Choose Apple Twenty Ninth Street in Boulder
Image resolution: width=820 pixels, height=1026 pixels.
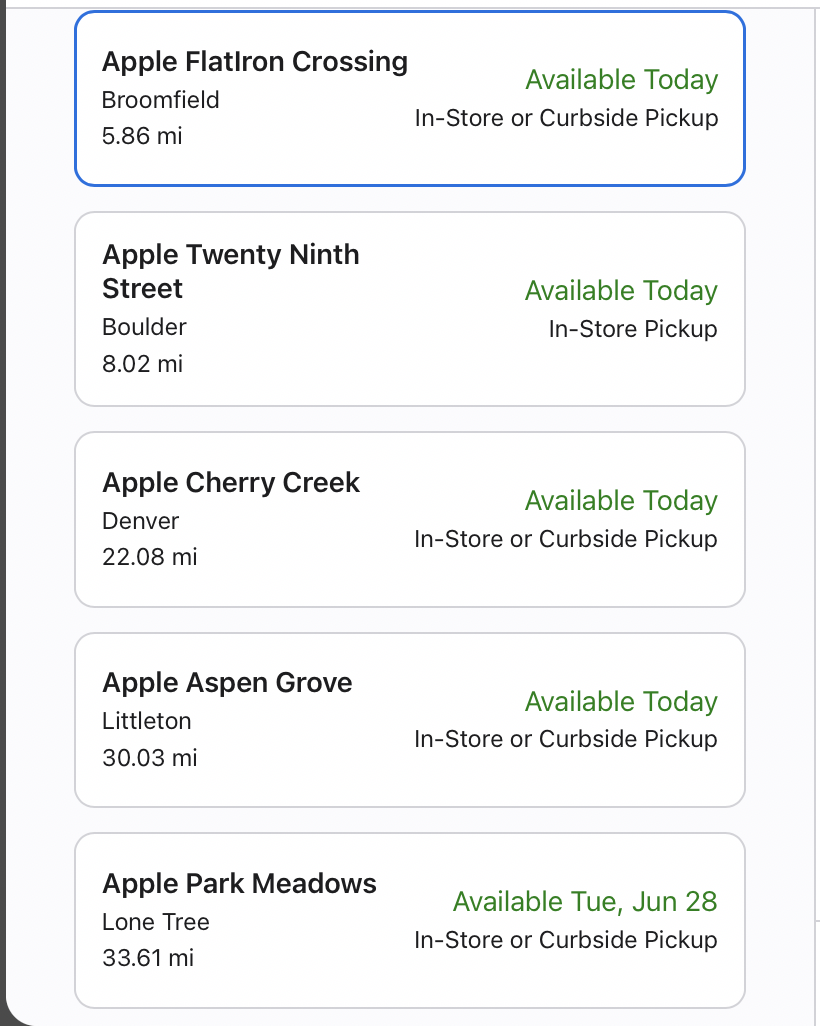(x=409, y=309)
